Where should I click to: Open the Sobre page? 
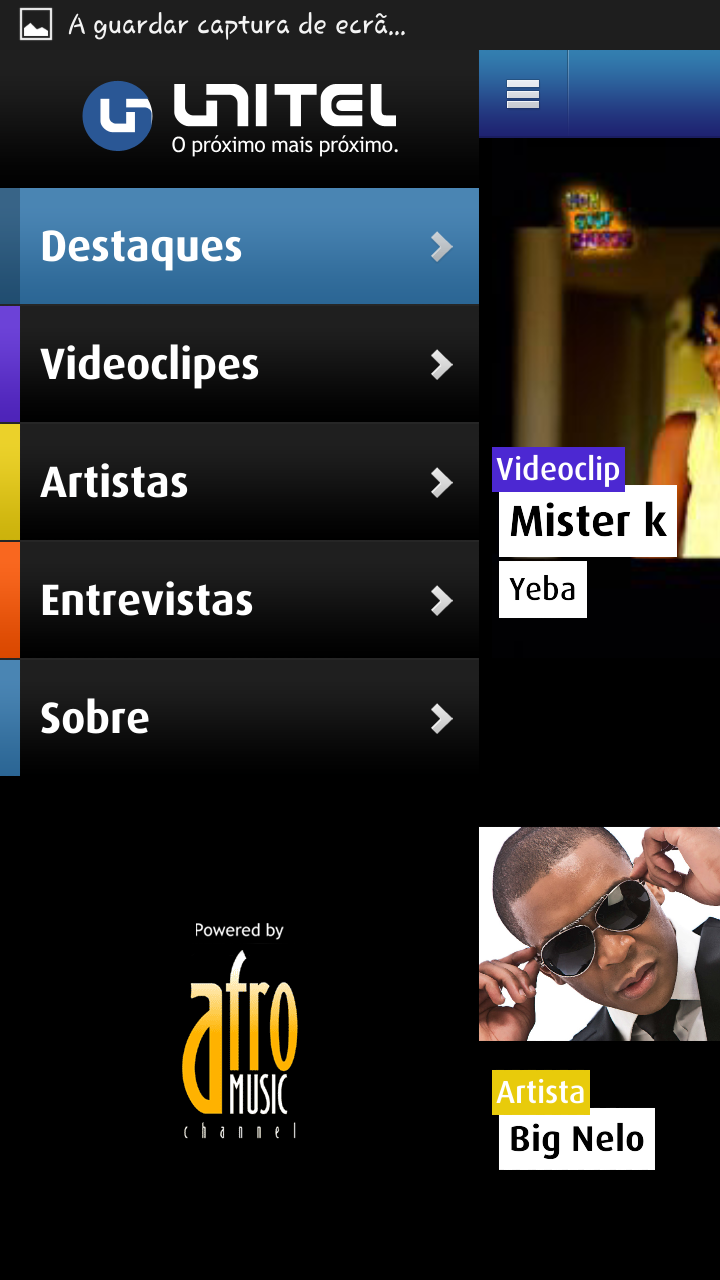(240, 718)
